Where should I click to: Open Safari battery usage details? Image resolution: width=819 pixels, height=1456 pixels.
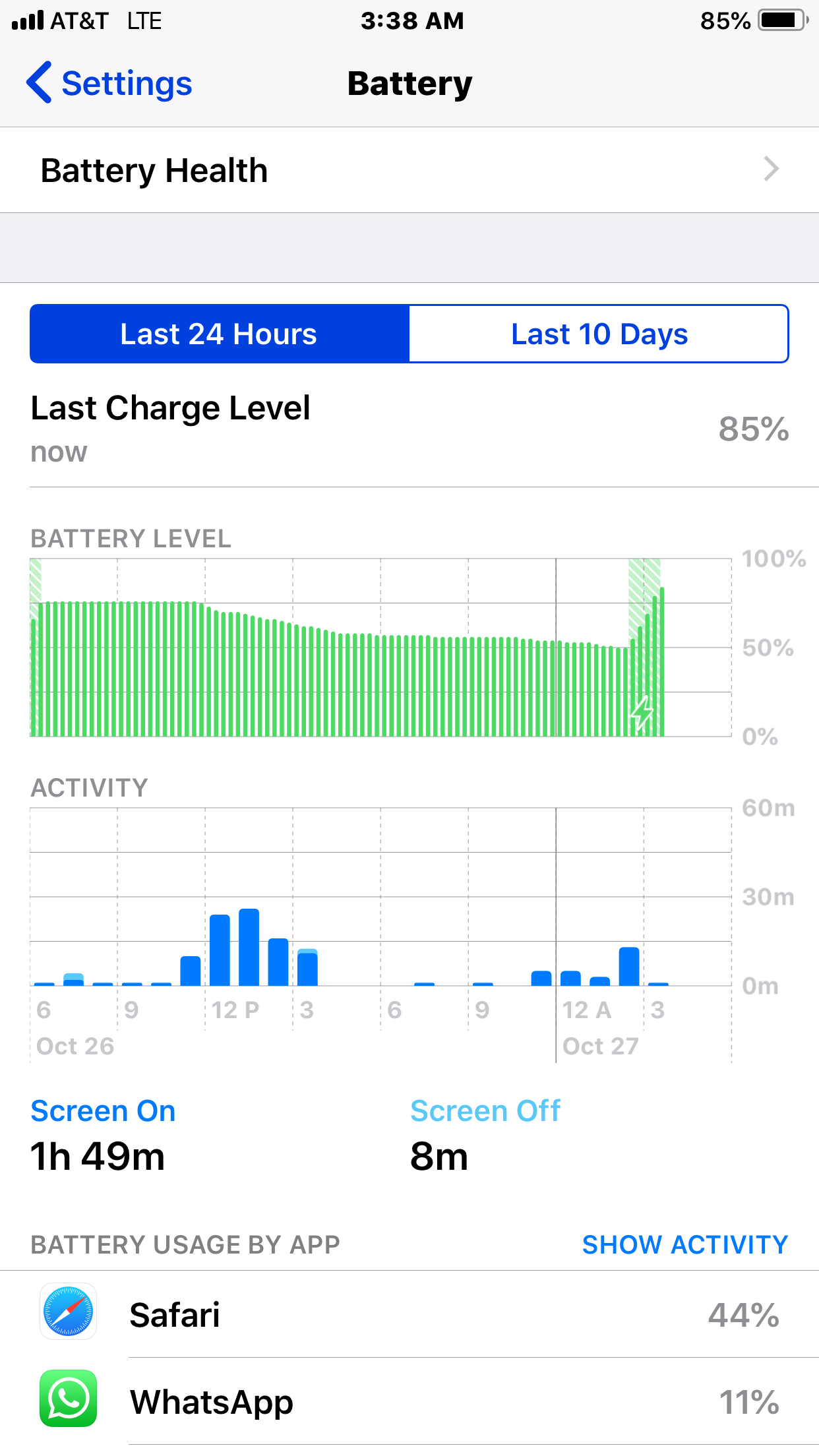click(x=409, y=1314)
